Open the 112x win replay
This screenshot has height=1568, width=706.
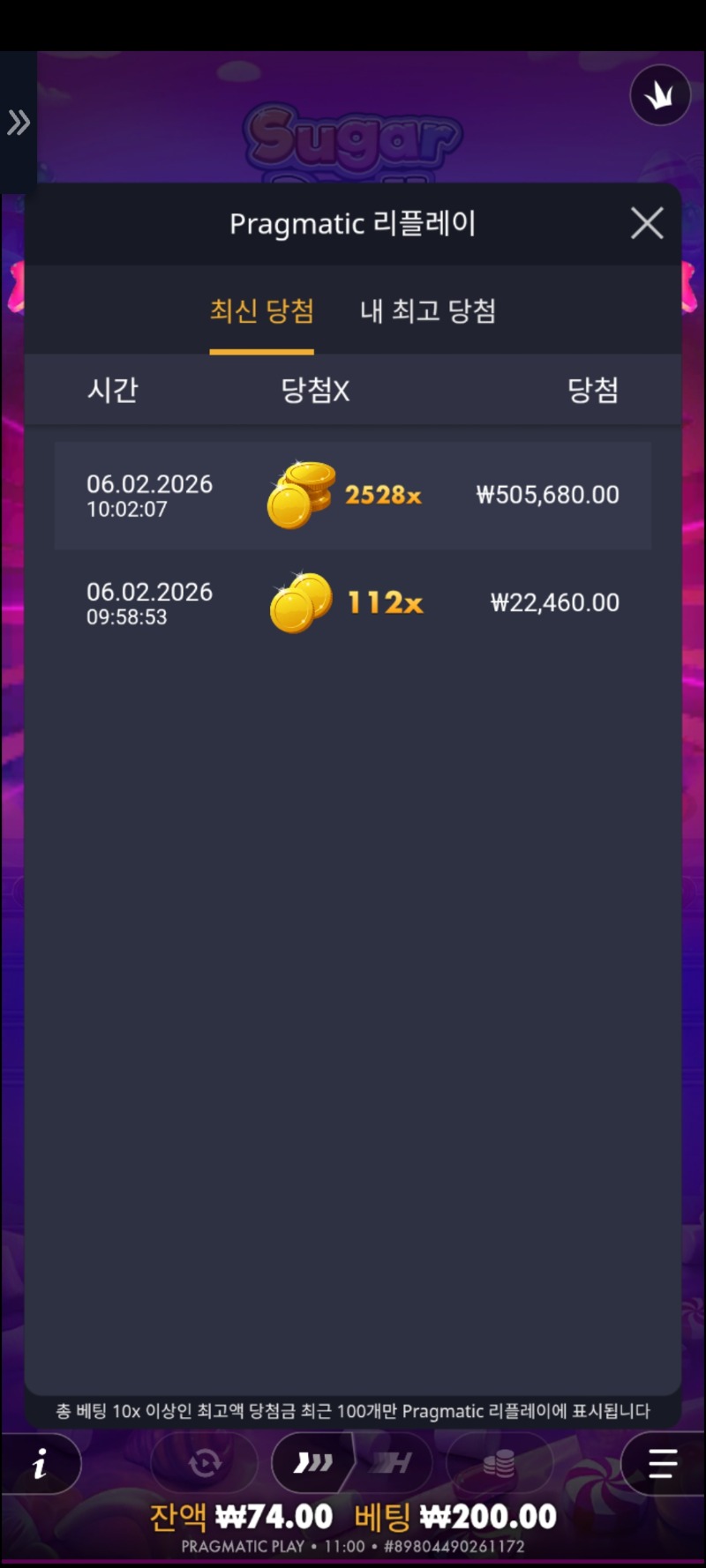click(x=353, y=603)
